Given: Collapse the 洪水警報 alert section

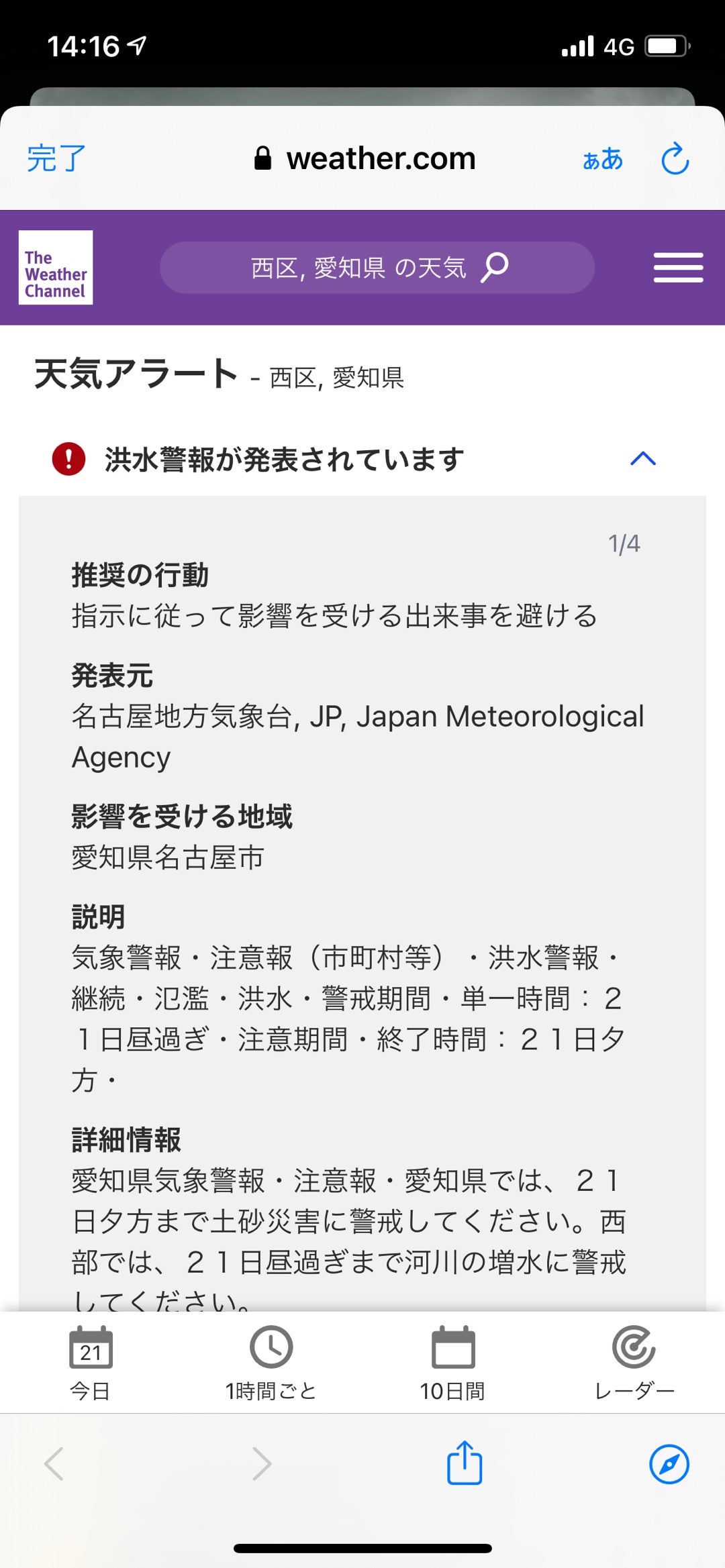Looking at the screenshot, I should point(642,459).
